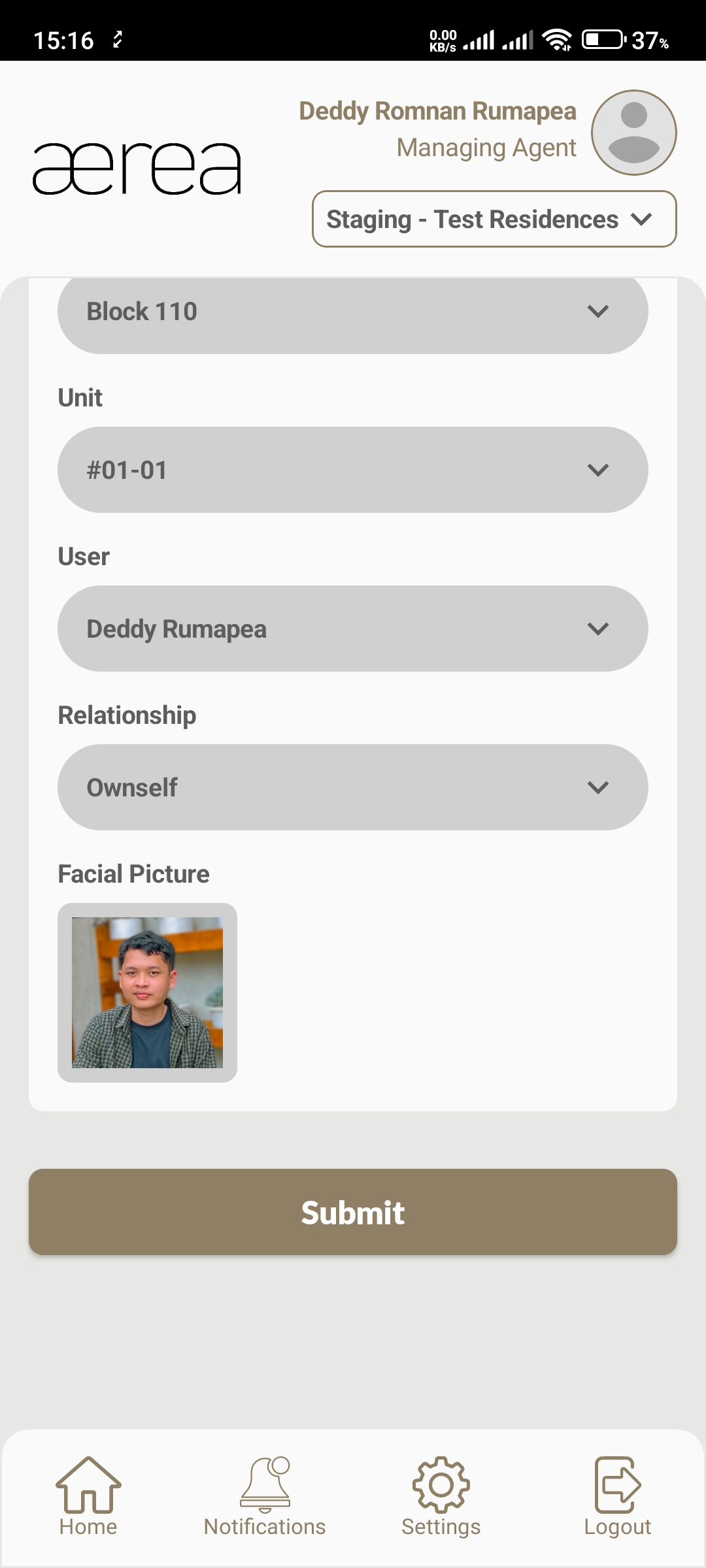Open the Relationship dropdown showing Ownself
This screenshot has height=1568, width=706.
tap(353, 787)
